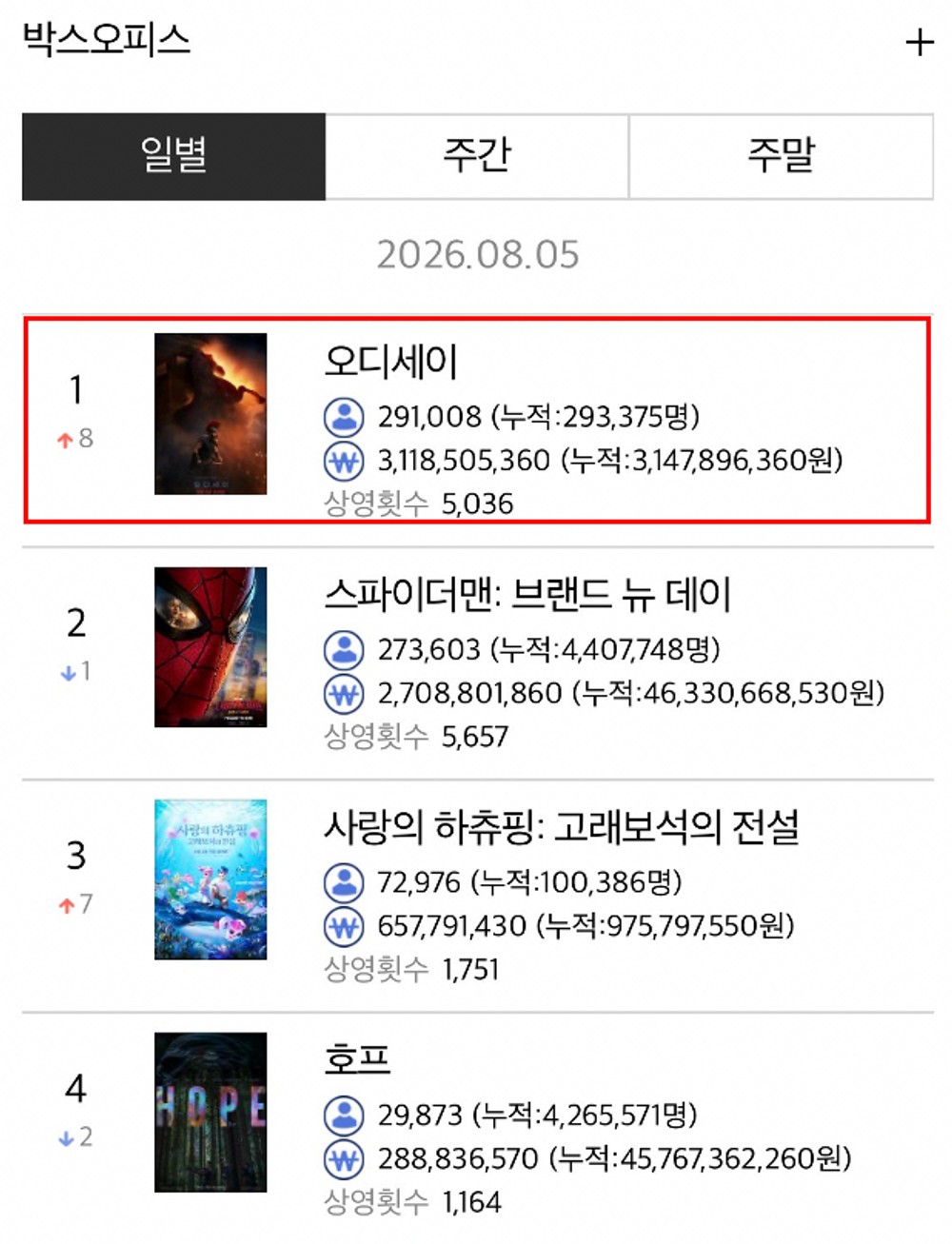Tap the plus icon beside 박스오피스
952x1244 pixels.
point(919,43)
